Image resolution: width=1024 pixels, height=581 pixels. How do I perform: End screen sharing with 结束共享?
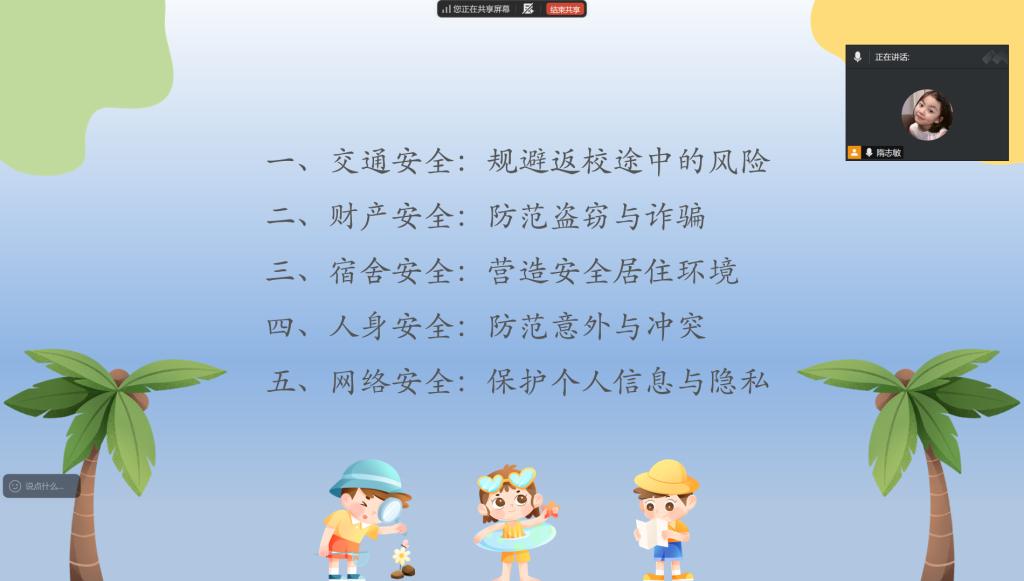(x=564, y=9)
